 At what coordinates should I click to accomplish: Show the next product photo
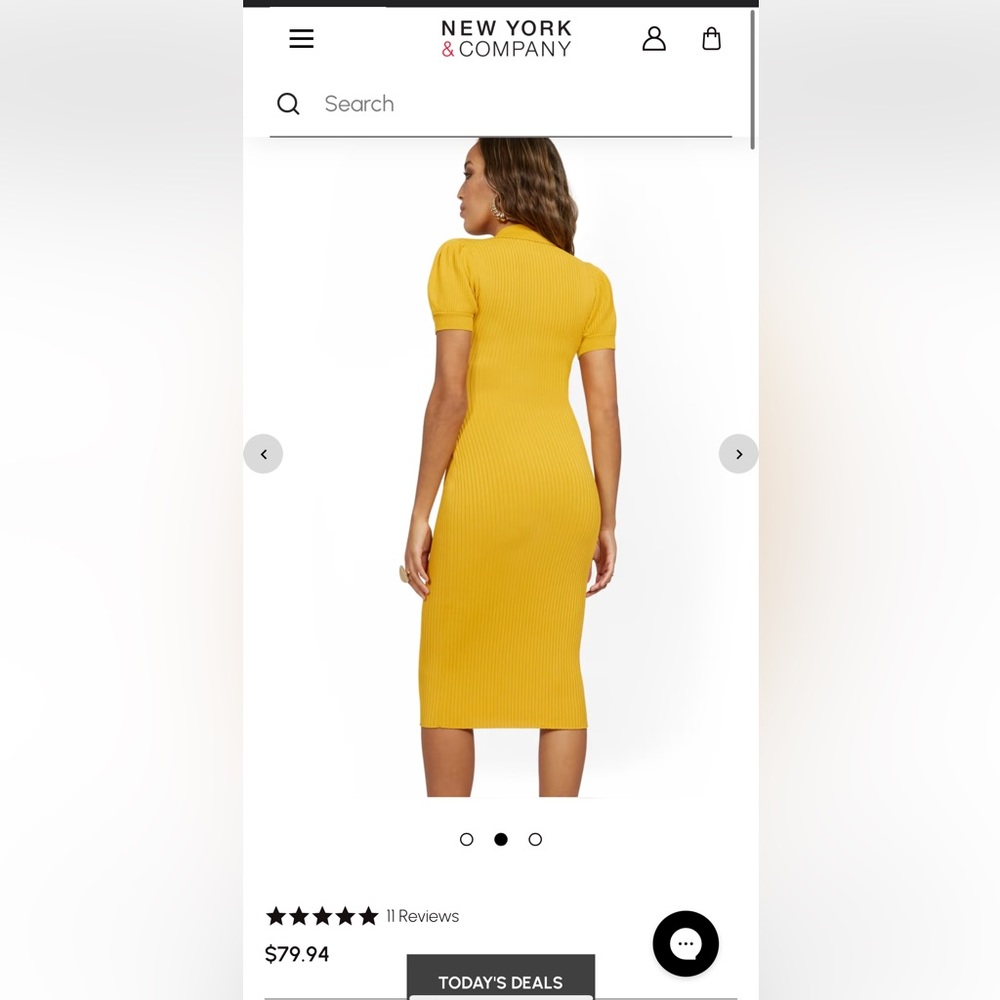point(738,454)
